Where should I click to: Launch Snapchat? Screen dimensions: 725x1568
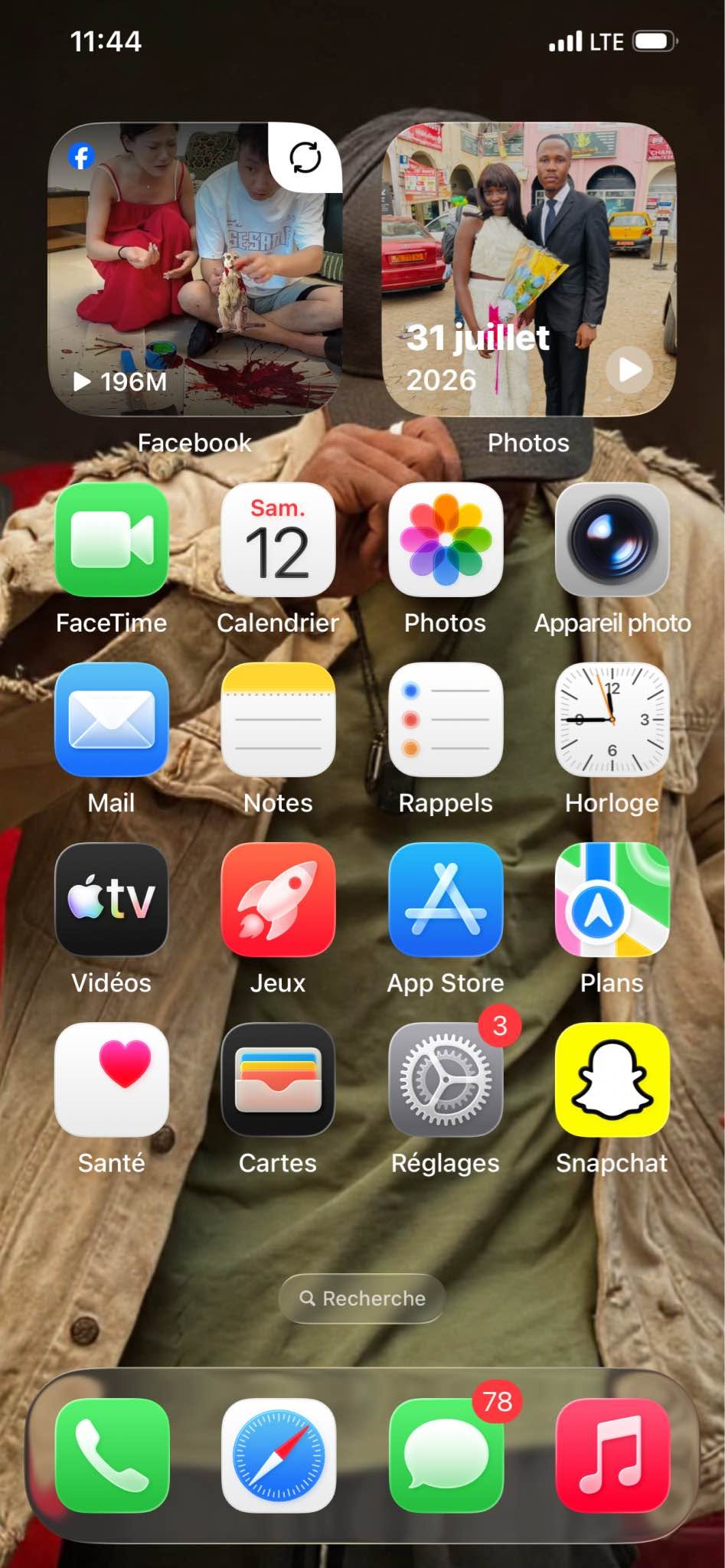tap(612, 1080)
